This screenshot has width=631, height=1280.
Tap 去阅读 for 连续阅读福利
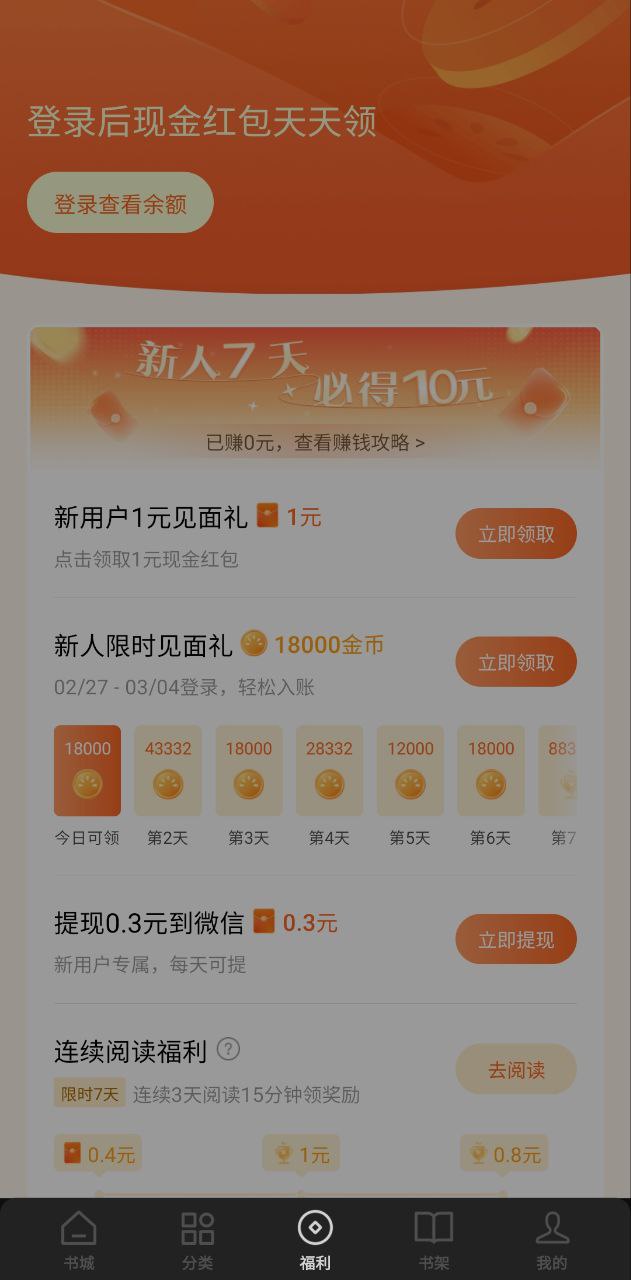click(516, 1070)
